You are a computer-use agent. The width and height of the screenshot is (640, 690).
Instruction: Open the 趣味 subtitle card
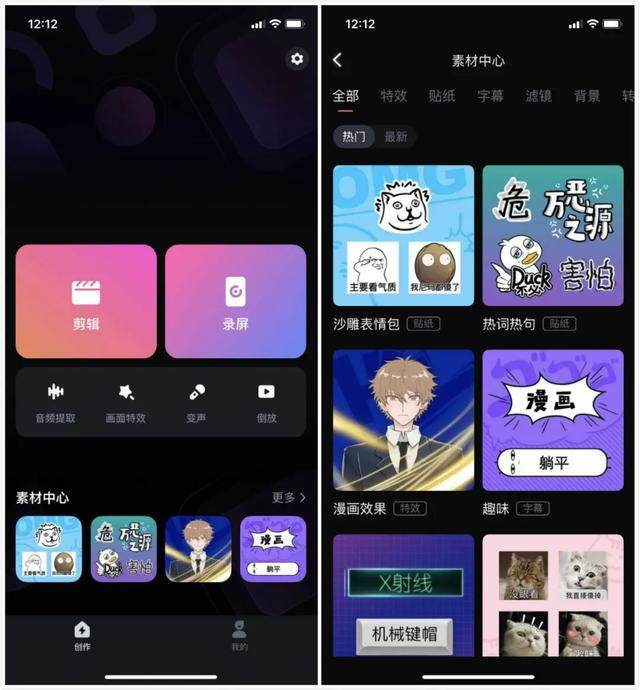coord(552,420)
